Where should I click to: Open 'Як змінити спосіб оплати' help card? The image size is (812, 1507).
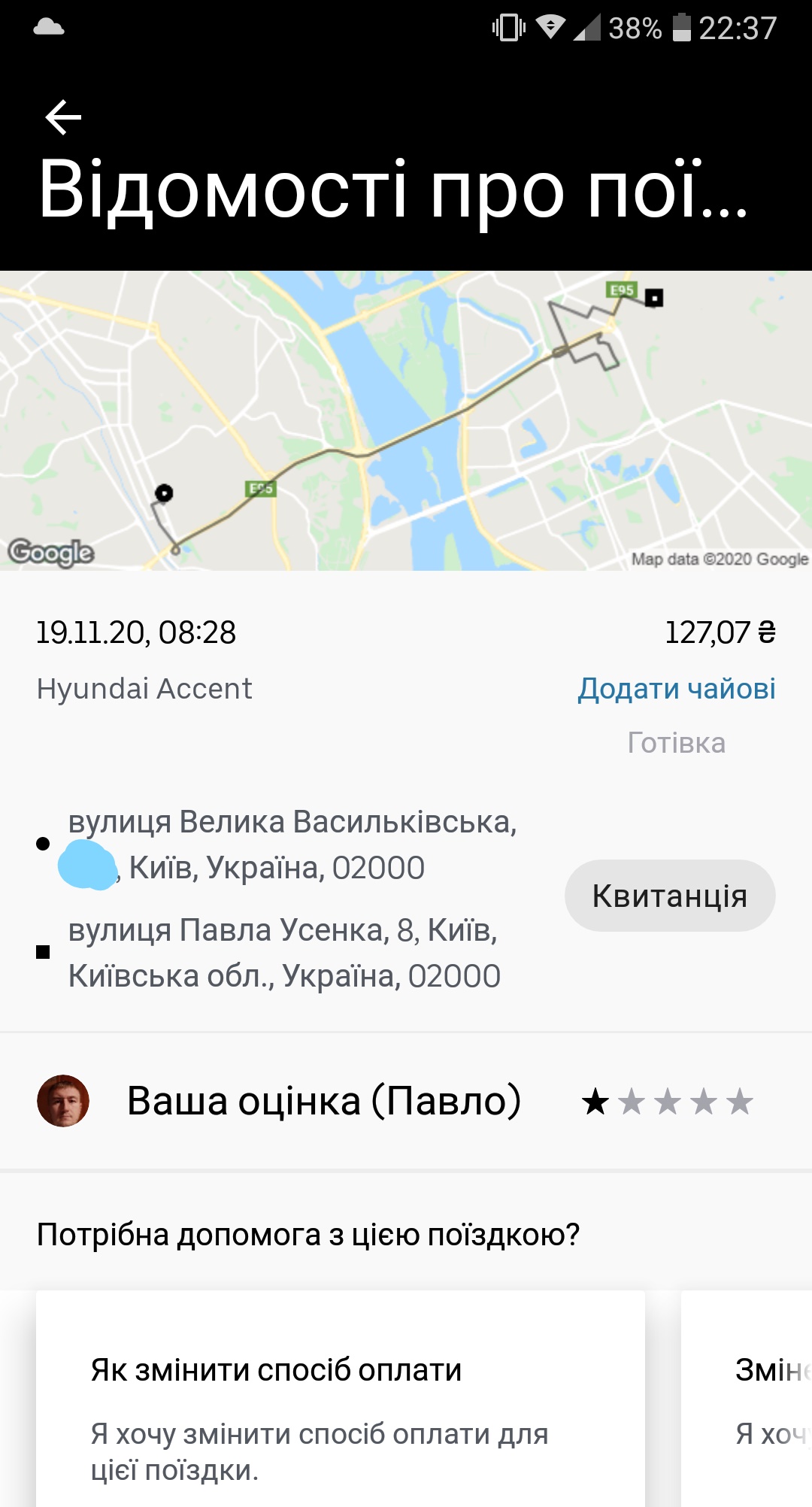340,1399
